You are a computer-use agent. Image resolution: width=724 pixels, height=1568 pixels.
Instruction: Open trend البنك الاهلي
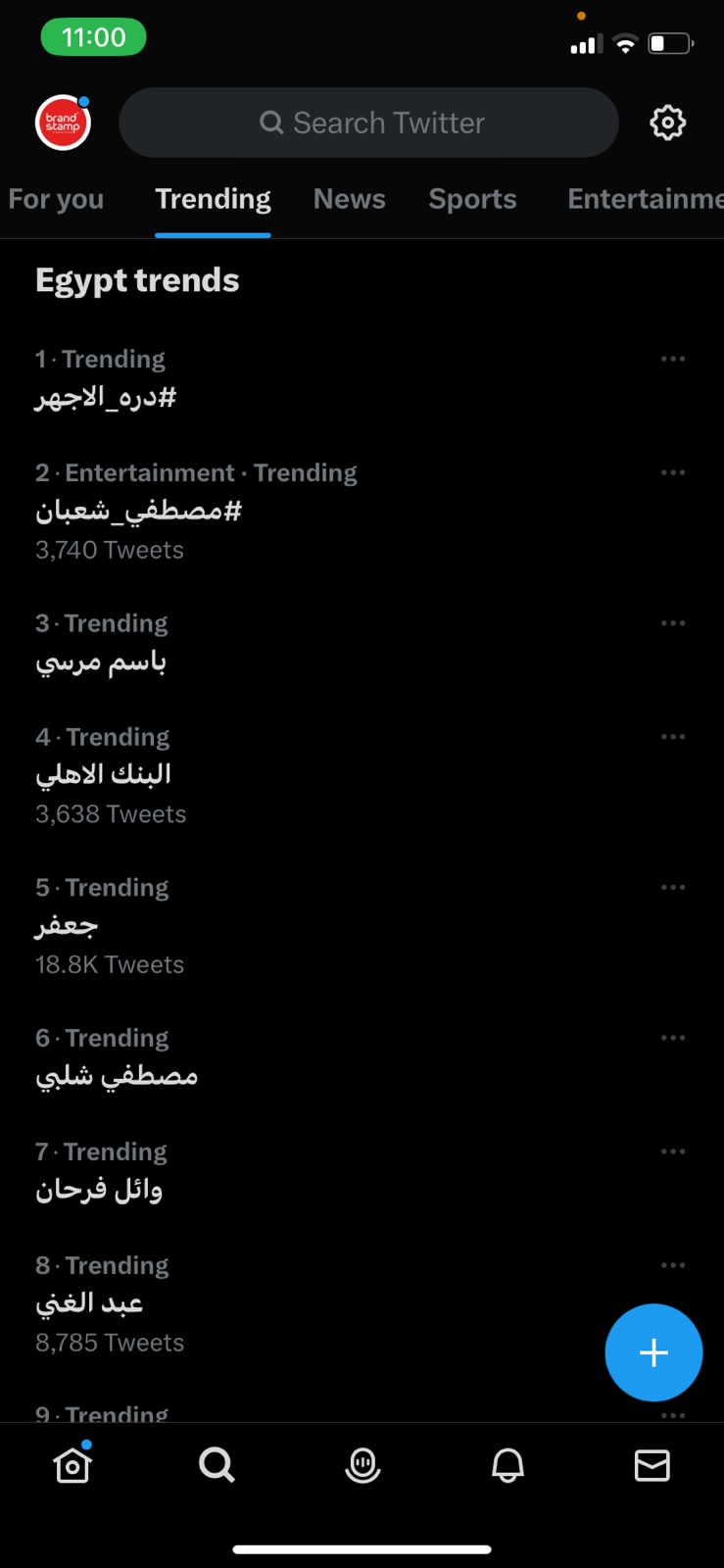(104, 774)
